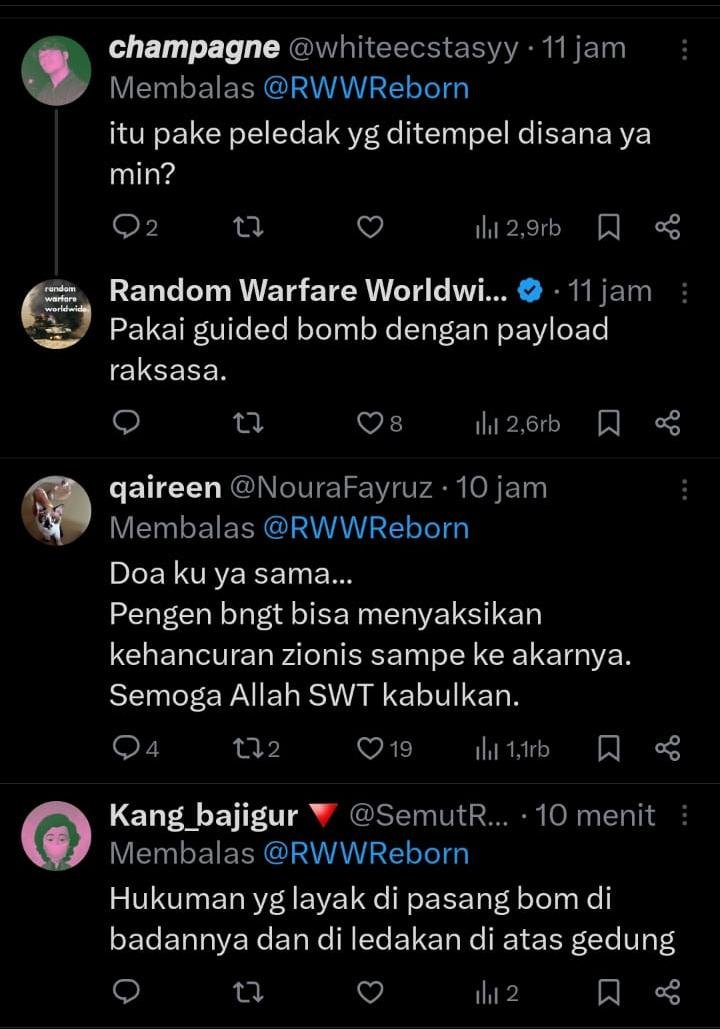The image size is (720, 1029).
Task: Open Kang_bajigur's profile avatar
Action: 56,836
